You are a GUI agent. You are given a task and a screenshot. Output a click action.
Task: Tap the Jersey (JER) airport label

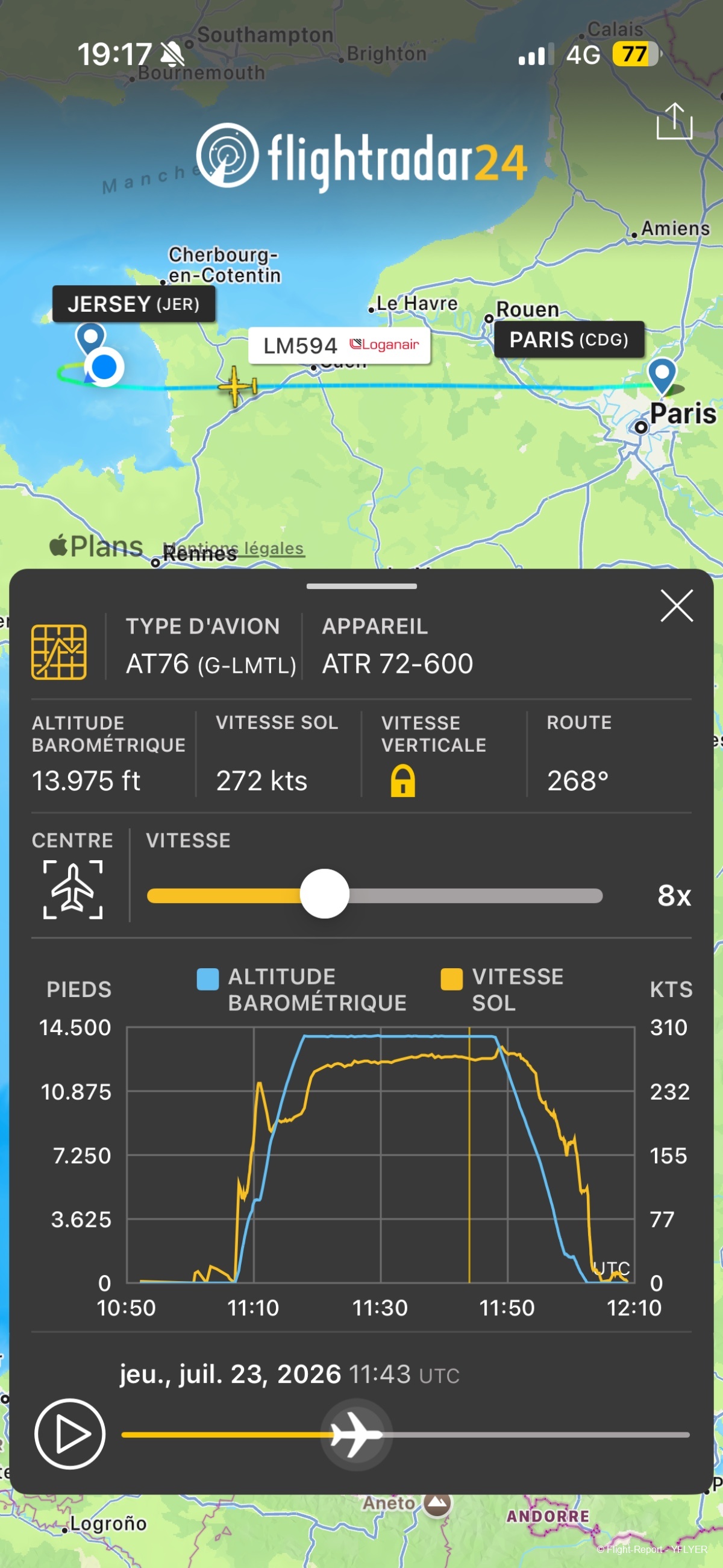coord(133,304)
